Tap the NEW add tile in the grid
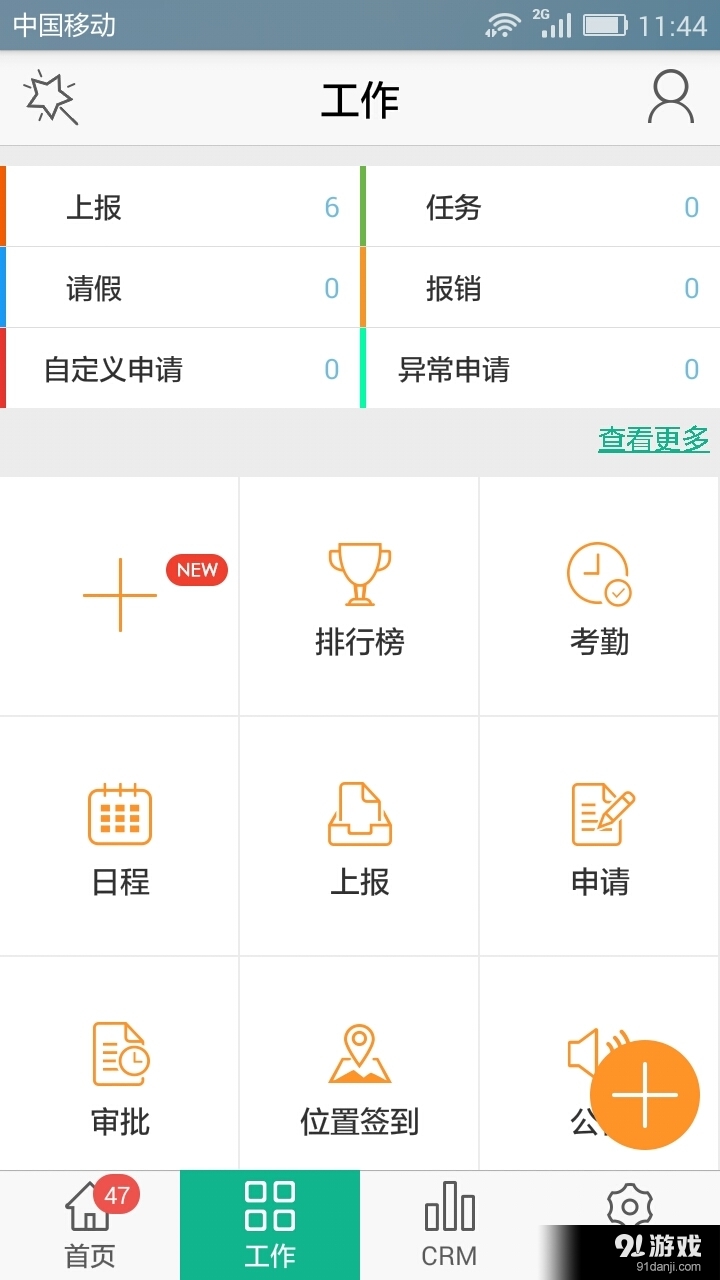The width and height of the screenshot is (720, 1280). tap(119, 595)
